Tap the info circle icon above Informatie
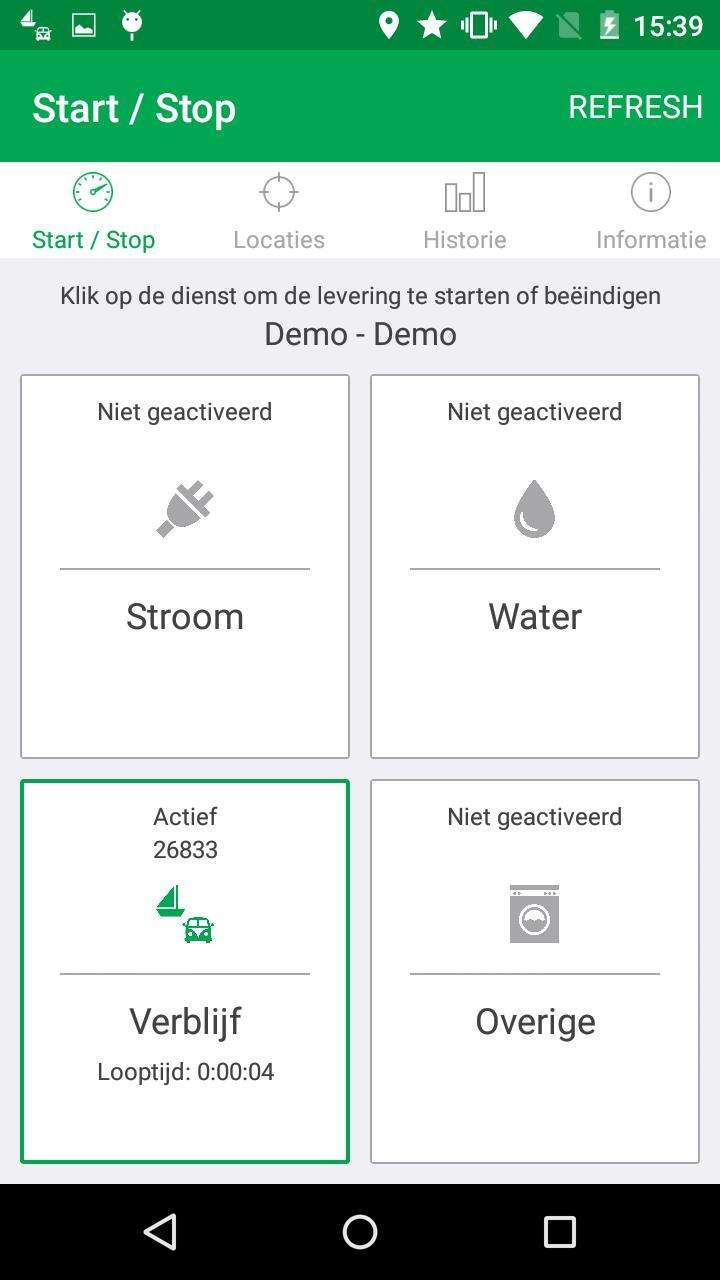Screen dimensions: 720x1280 tap(650, 191)
